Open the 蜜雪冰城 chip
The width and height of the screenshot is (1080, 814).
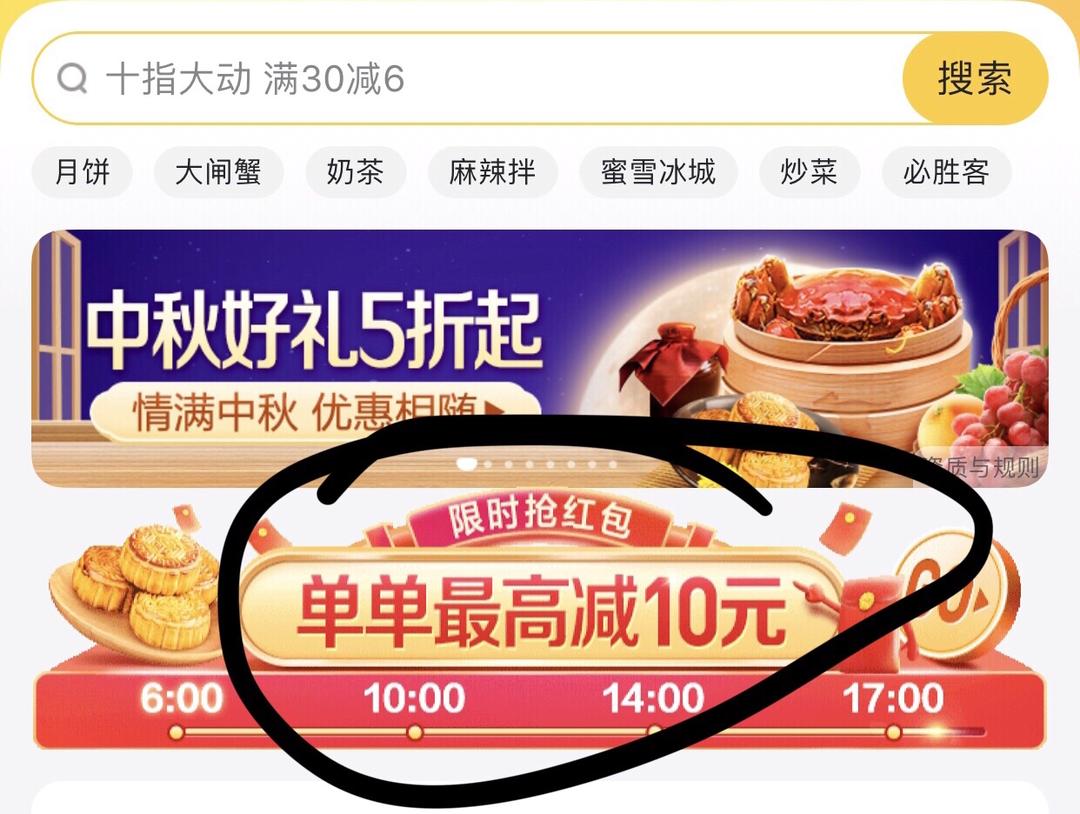tap(658, 173)
